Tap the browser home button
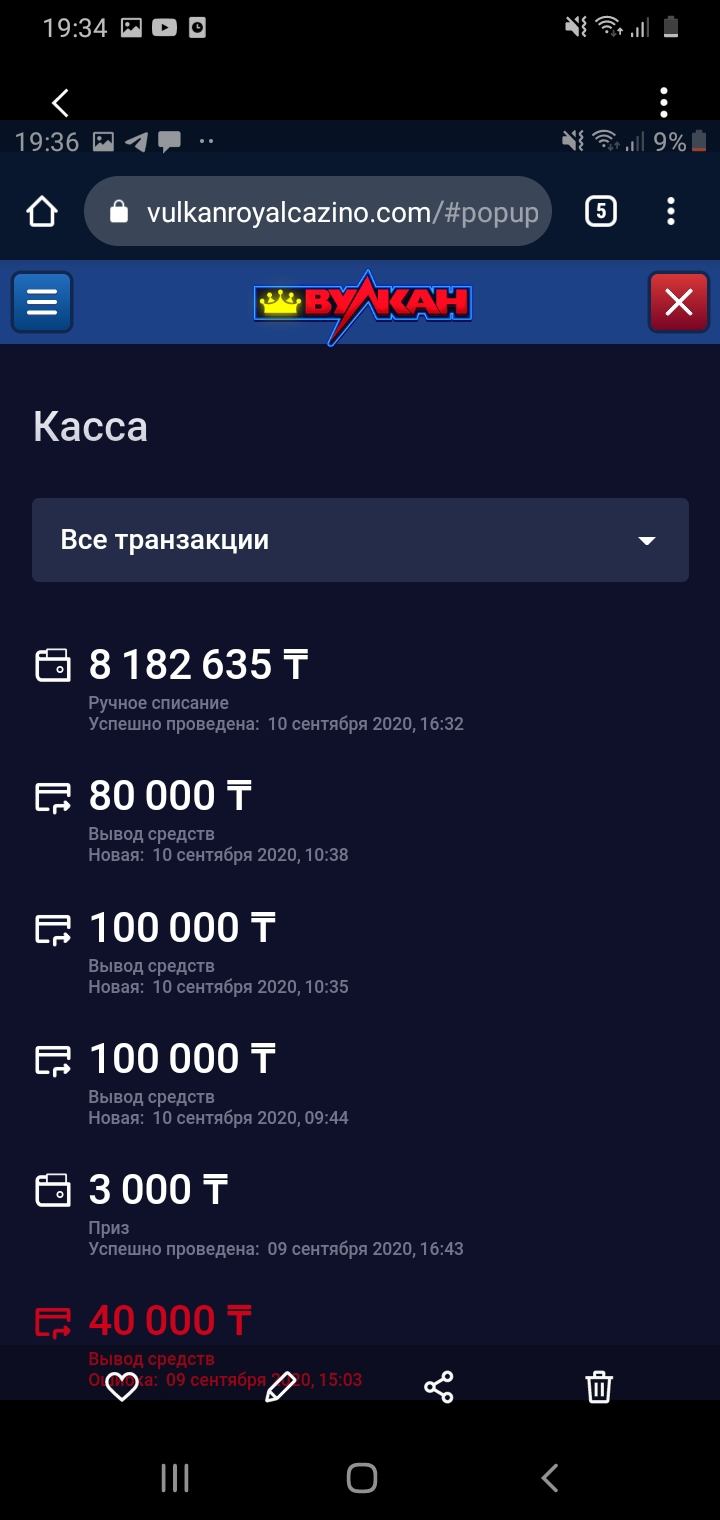The height and width of the screenshot is (1520, 720). 41,211
